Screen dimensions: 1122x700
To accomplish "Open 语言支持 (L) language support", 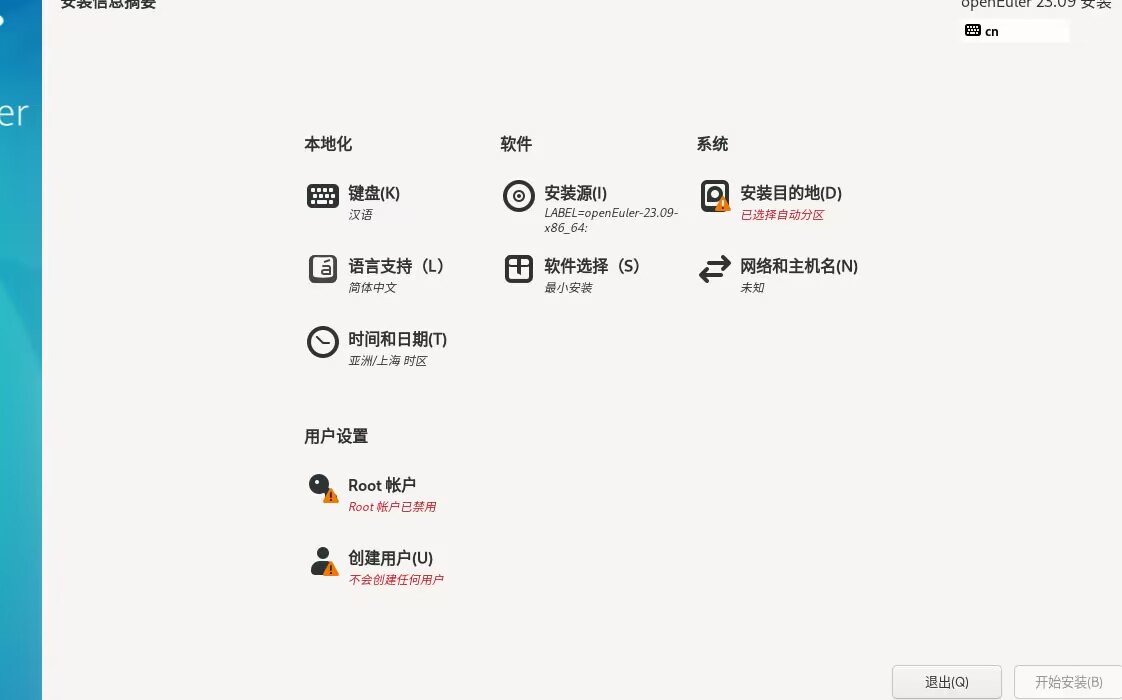I will 376,275.
